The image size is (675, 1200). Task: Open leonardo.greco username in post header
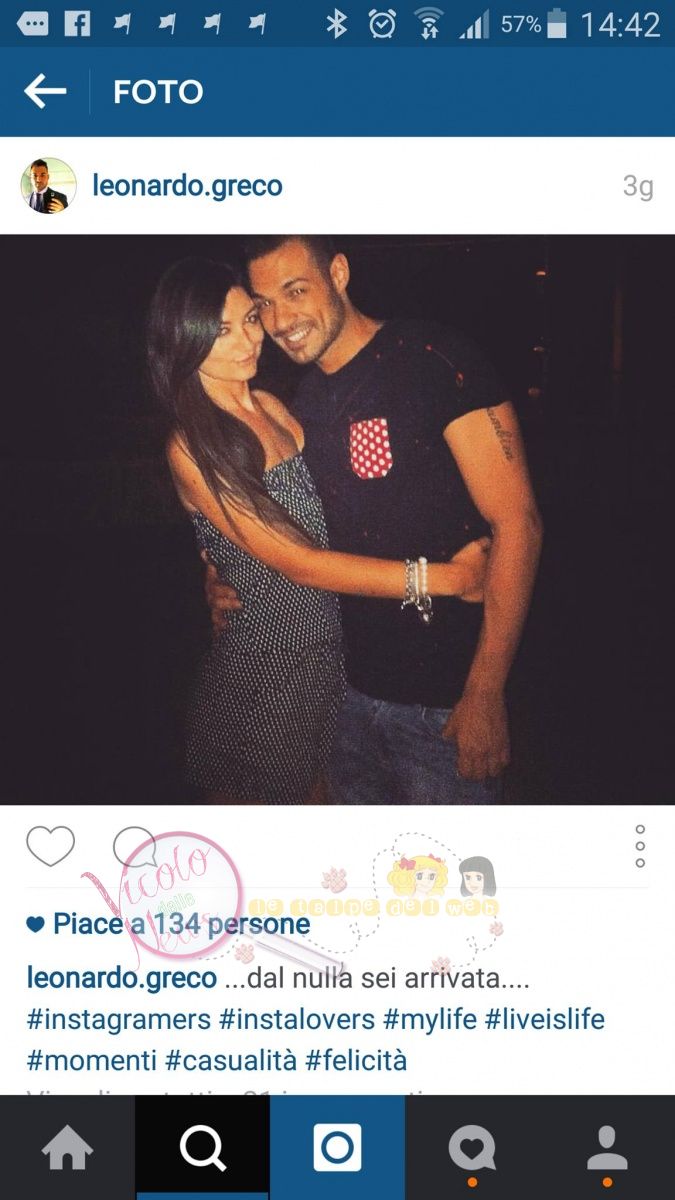(x=187, y=186)
